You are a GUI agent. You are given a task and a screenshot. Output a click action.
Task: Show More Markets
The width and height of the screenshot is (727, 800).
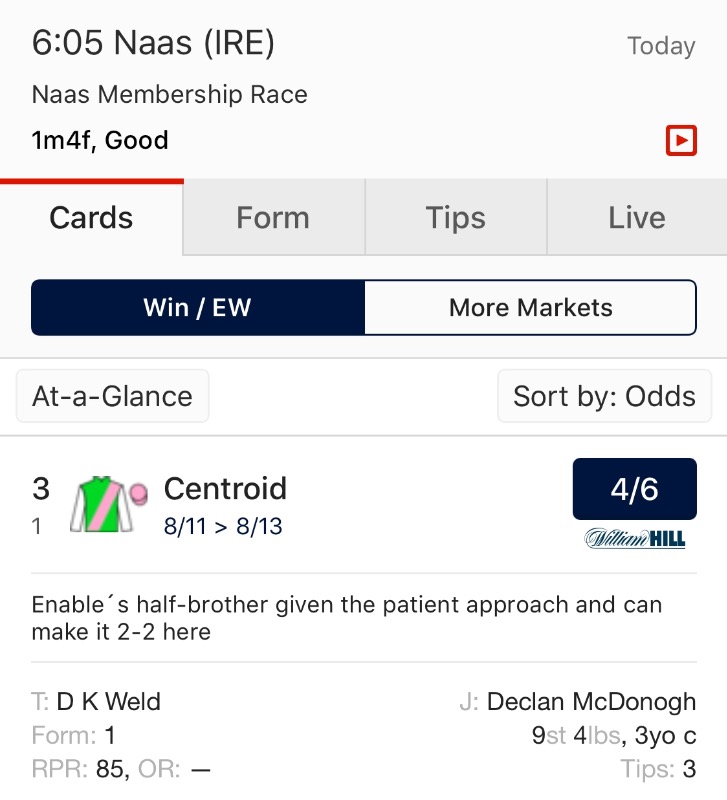(530, 307)
